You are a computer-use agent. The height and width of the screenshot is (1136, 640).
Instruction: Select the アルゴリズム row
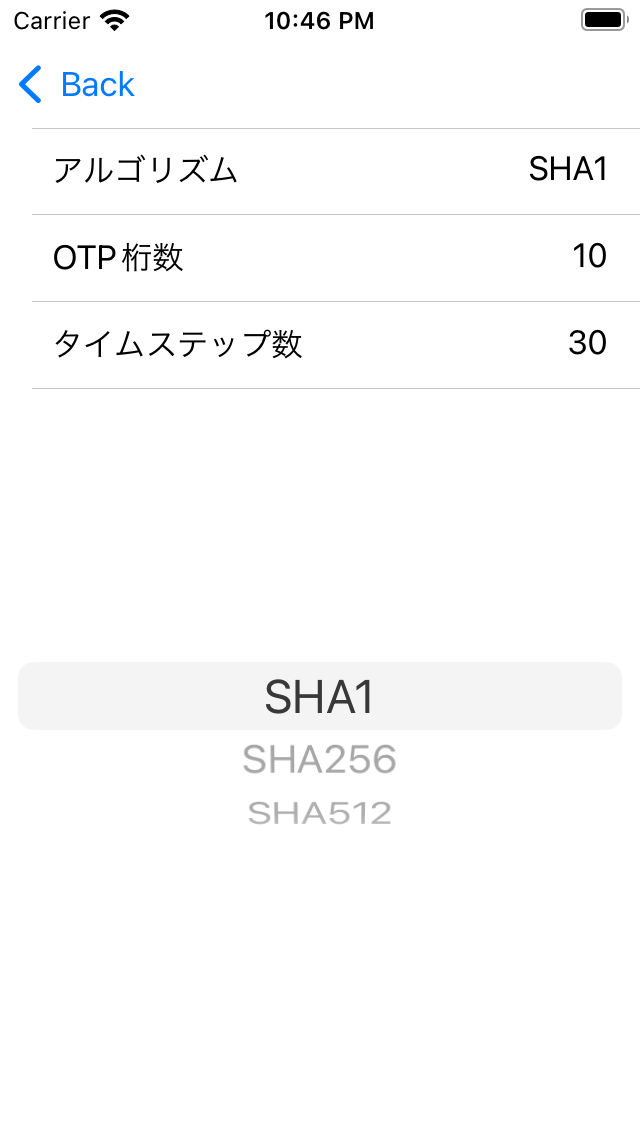[330, 171]
